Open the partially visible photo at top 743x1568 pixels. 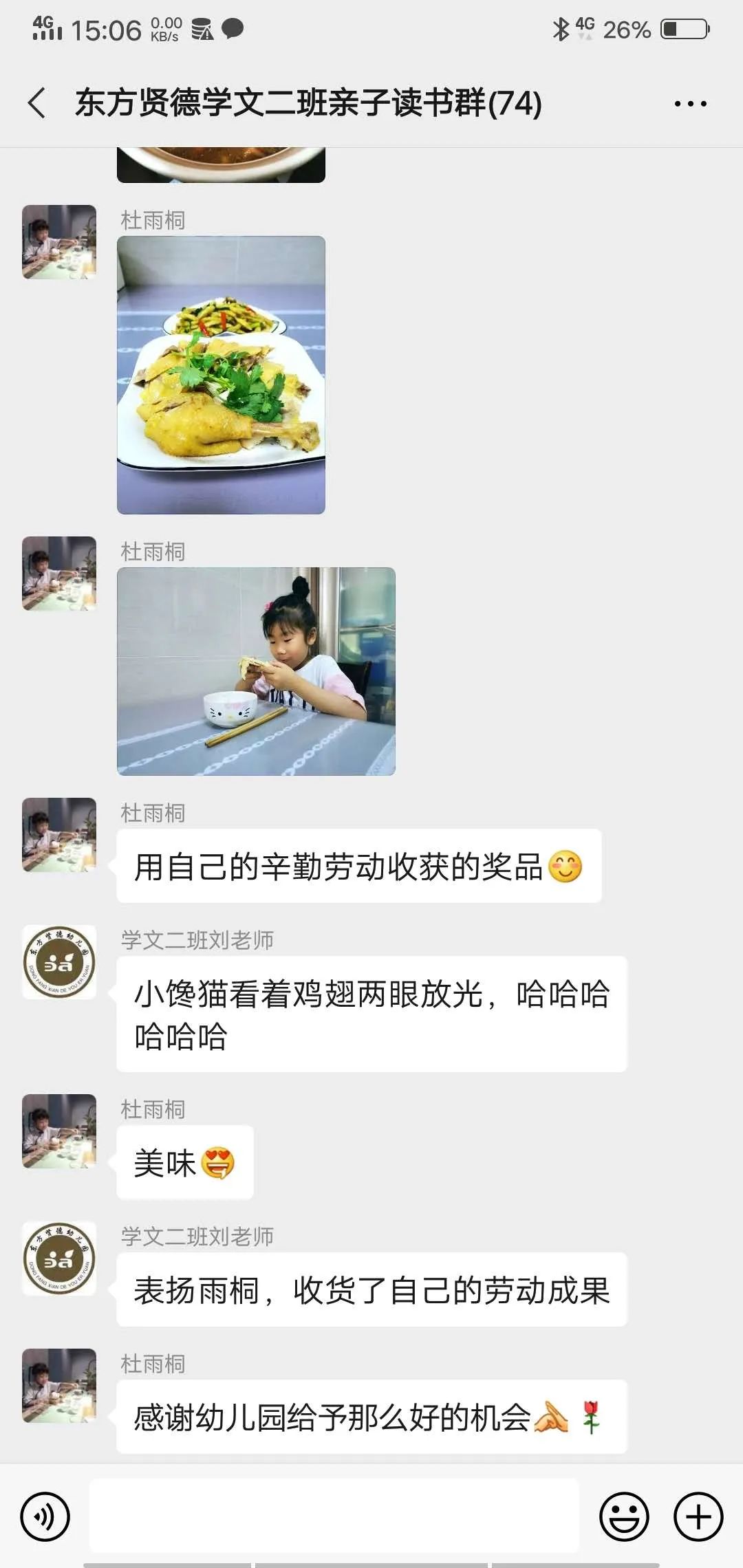click(221, 166)
